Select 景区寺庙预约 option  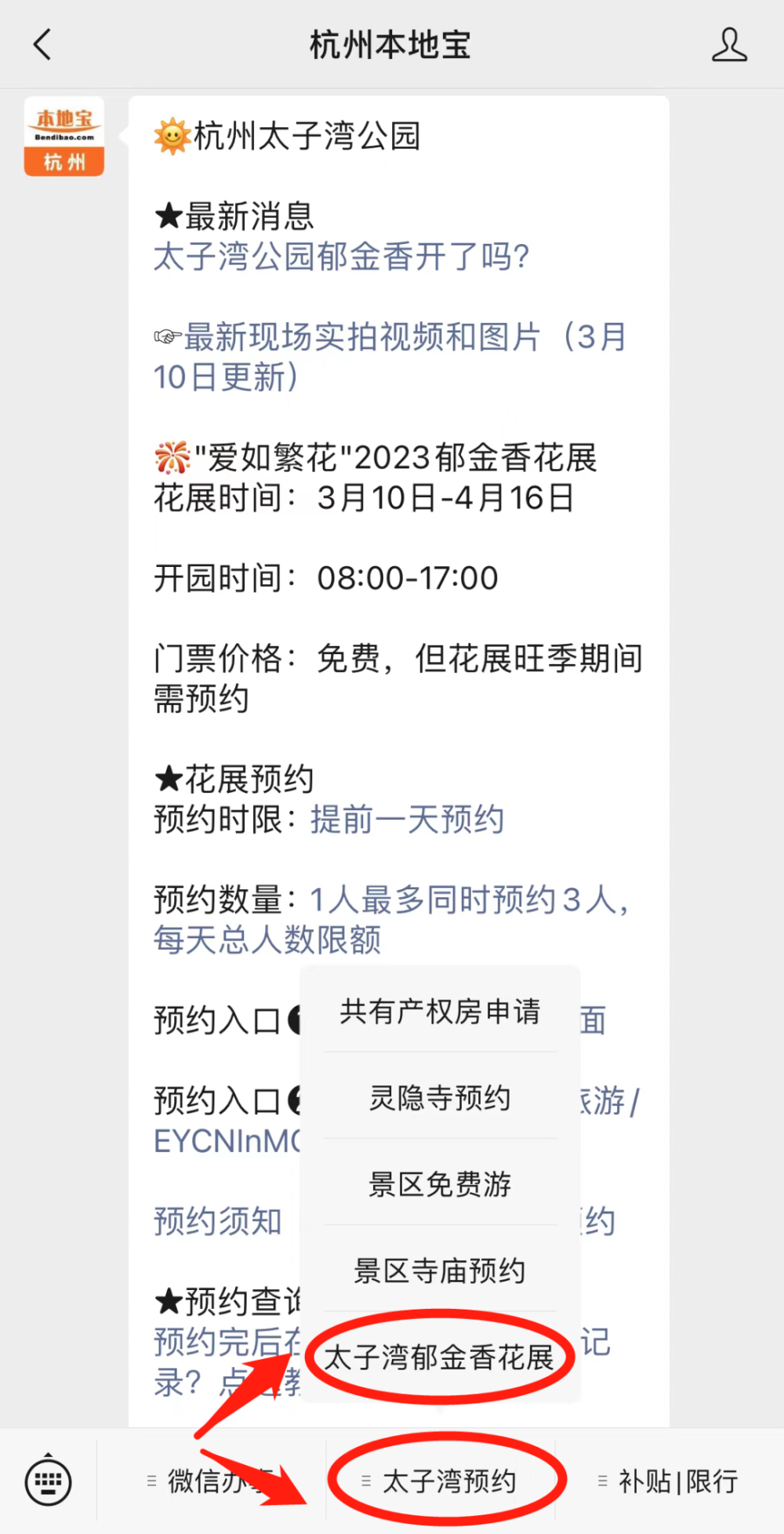440,1270
